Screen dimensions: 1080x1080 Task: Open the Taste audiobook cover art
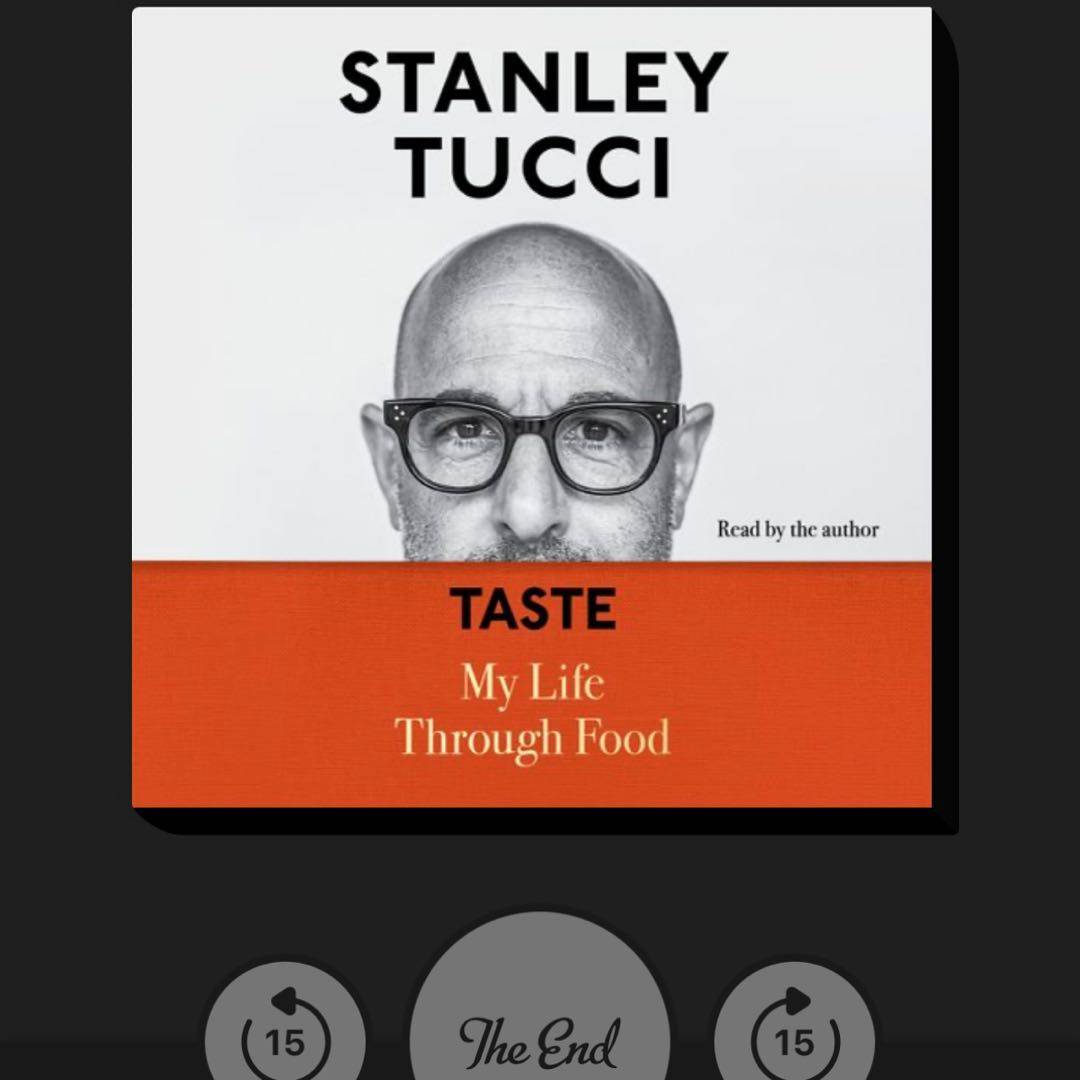point(532,407)
